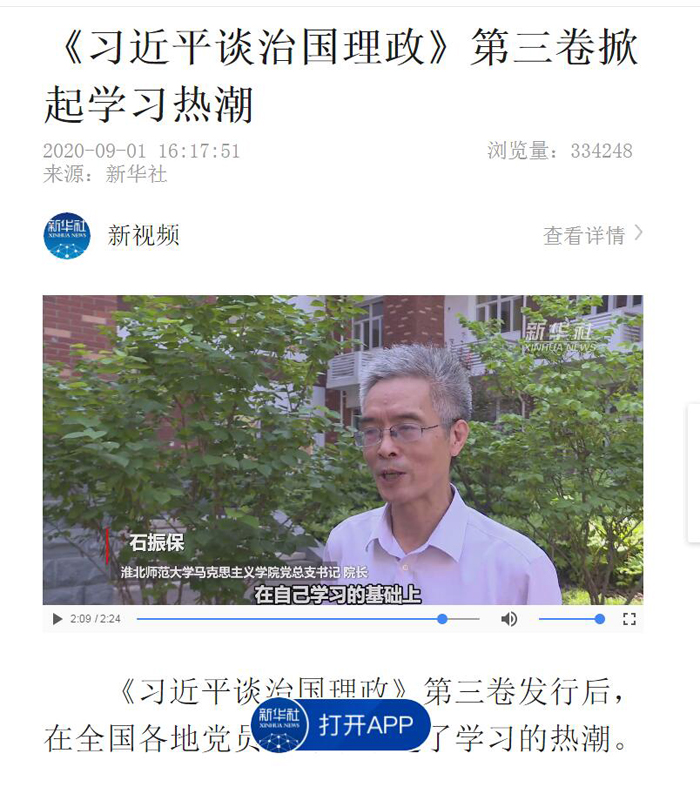This screenshot has height=787, width=700.
Task: Tap the video progress bar to seek
Action: pyautogui.click(x=300, y=619)
